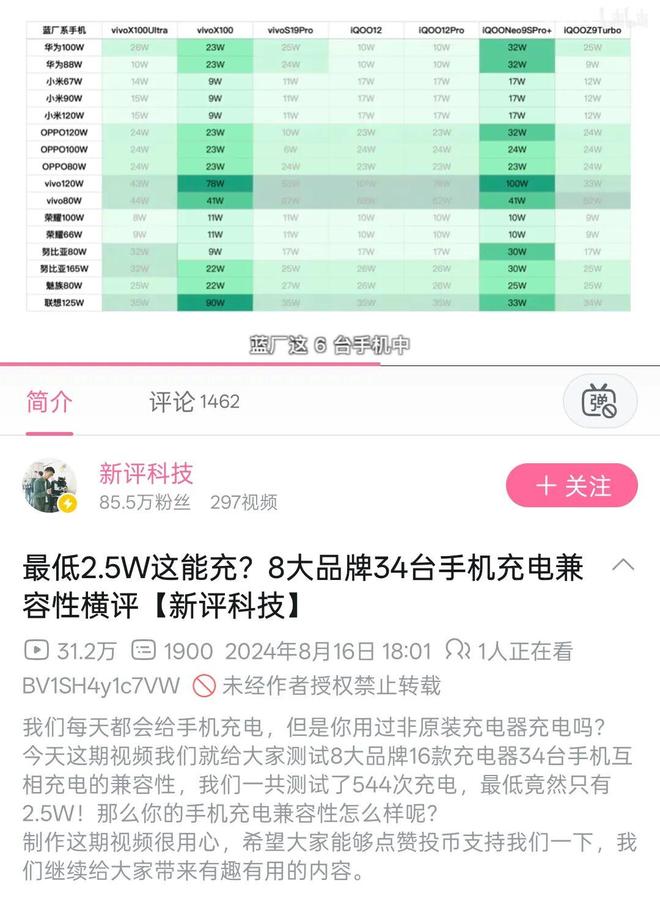
Task: Toggle the 弹 danmaku switch icon
Action: click(600, 402)
